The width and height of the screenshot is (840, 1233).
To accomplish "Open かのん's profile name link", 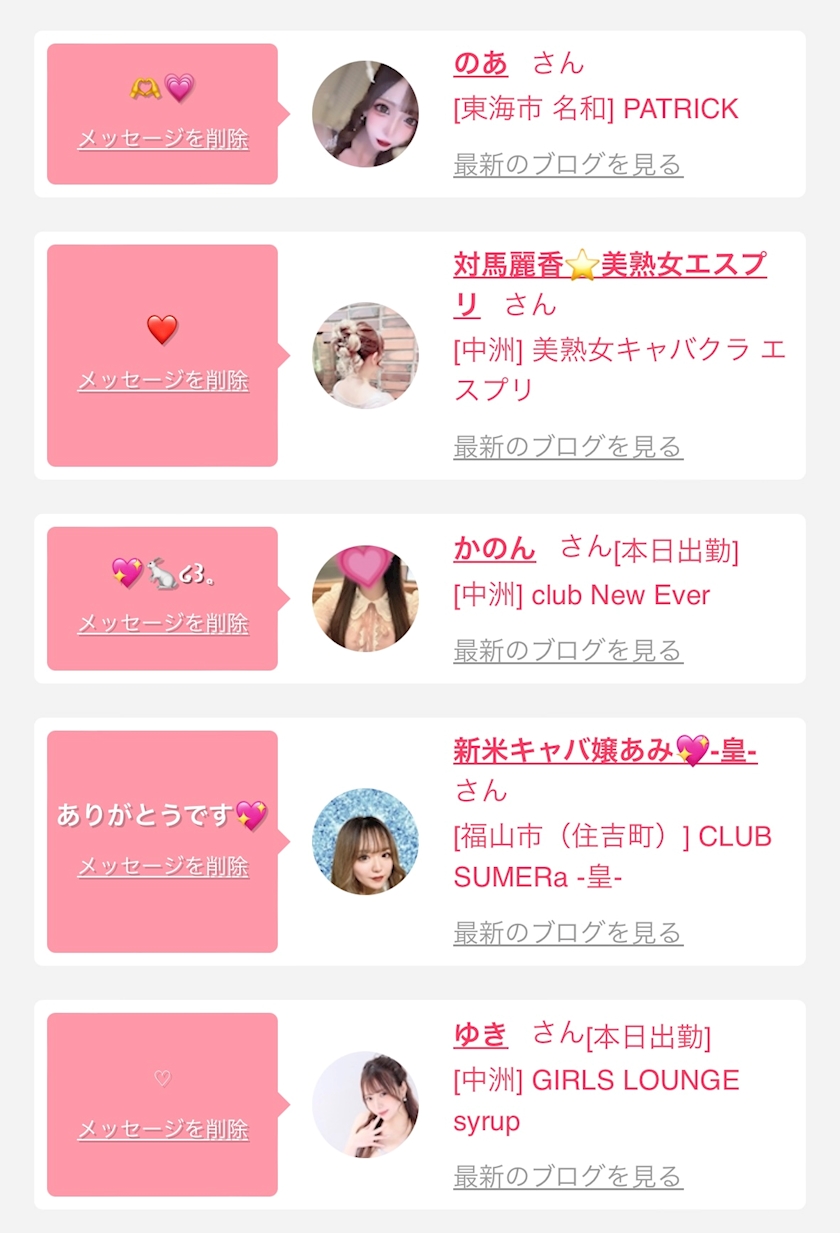I will (x=494, y=548).
